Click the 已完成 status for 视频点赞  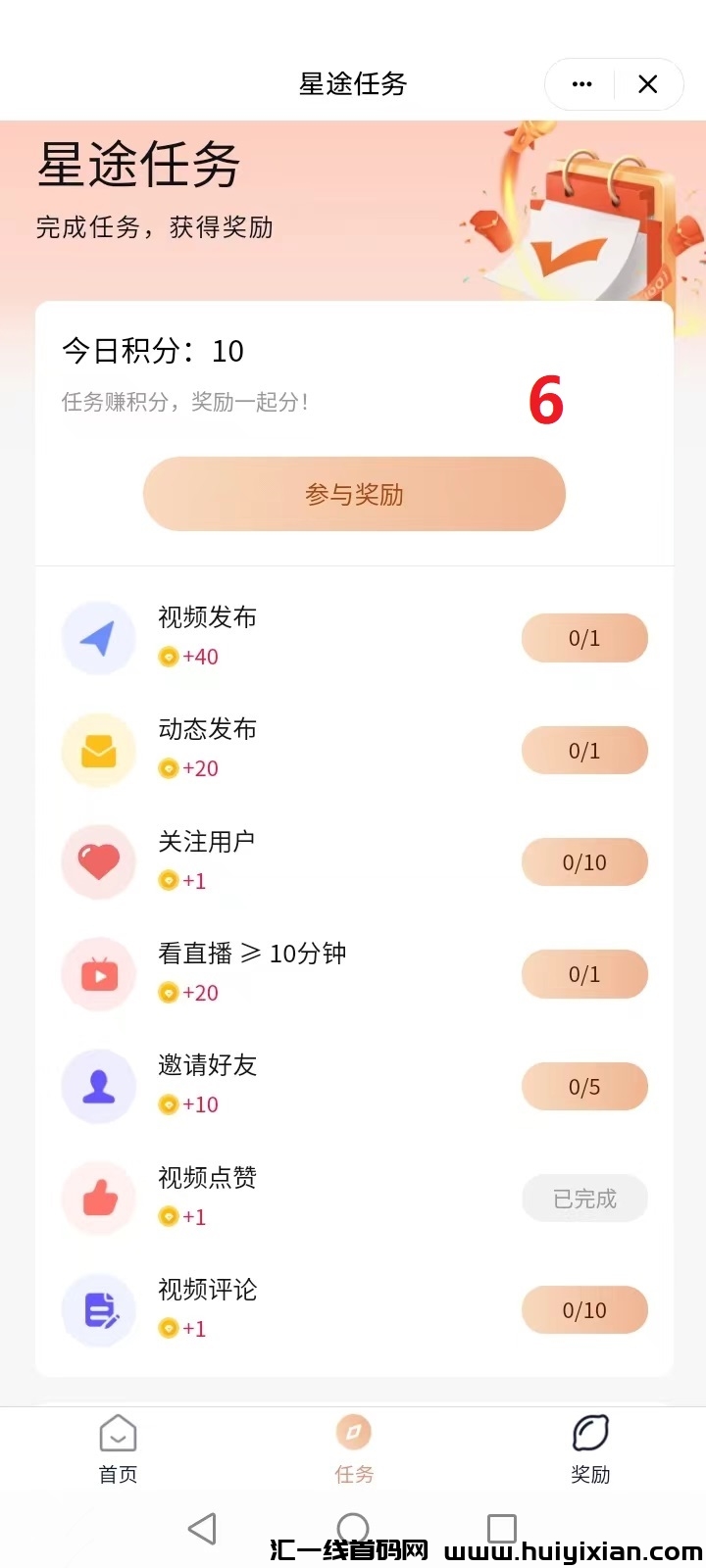pos(584,1198)
